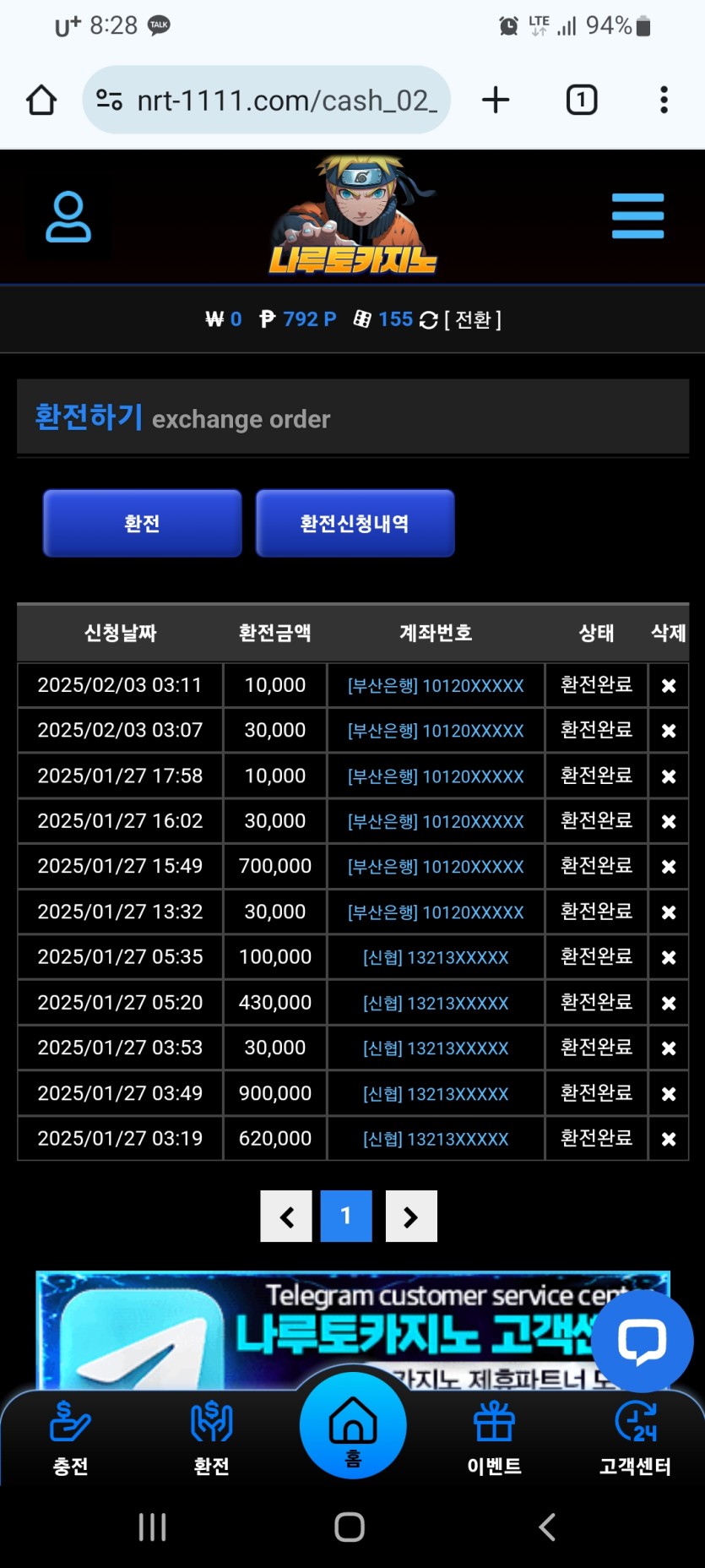Open the hamburger menu
The width and height of the screenshot is (705, 1568).
click(637, 216)
